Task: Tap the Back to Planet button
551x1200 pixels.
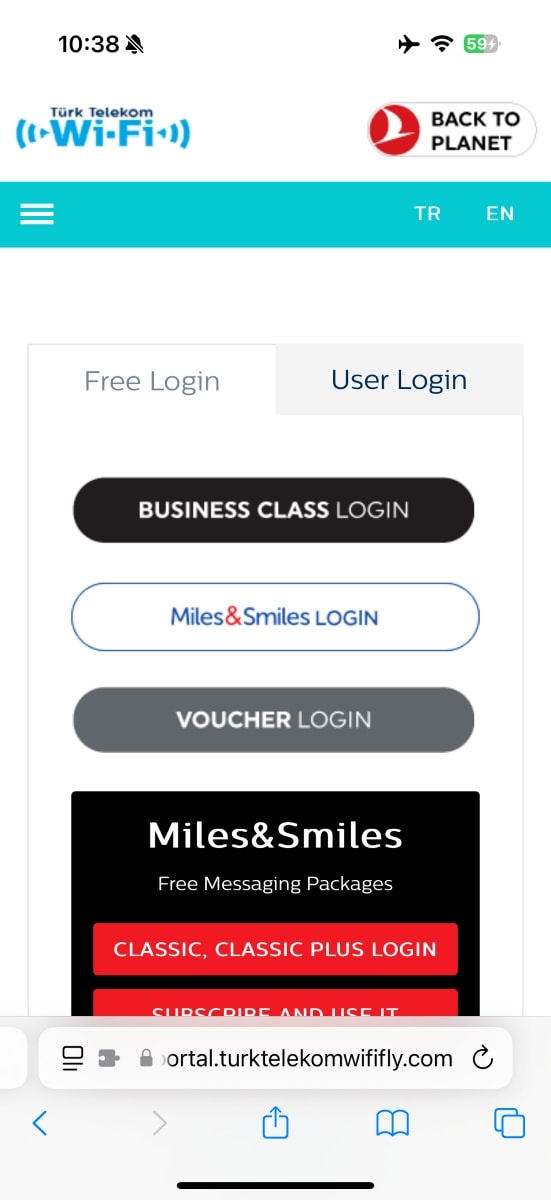Action: [452, 130]
